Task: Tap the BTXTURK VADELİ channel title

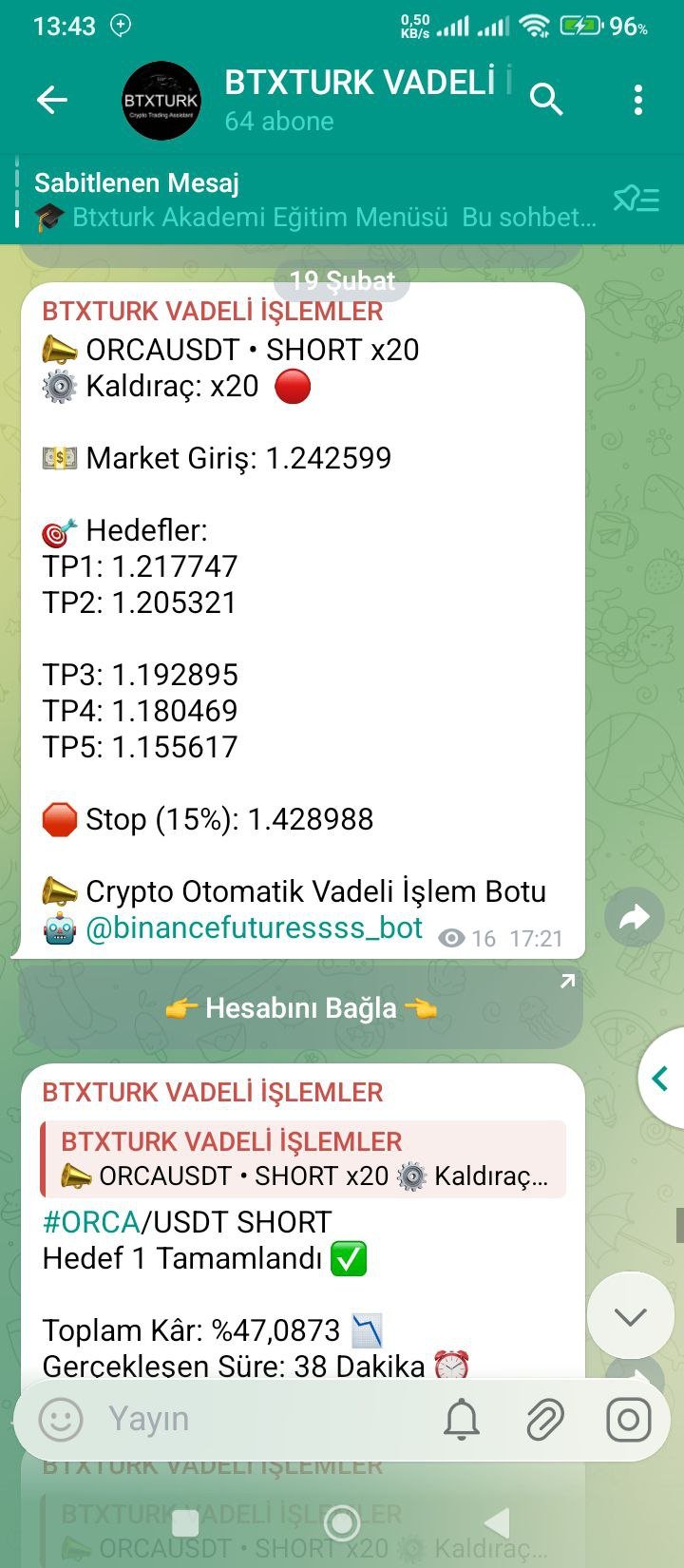Action: coord(361,84)
